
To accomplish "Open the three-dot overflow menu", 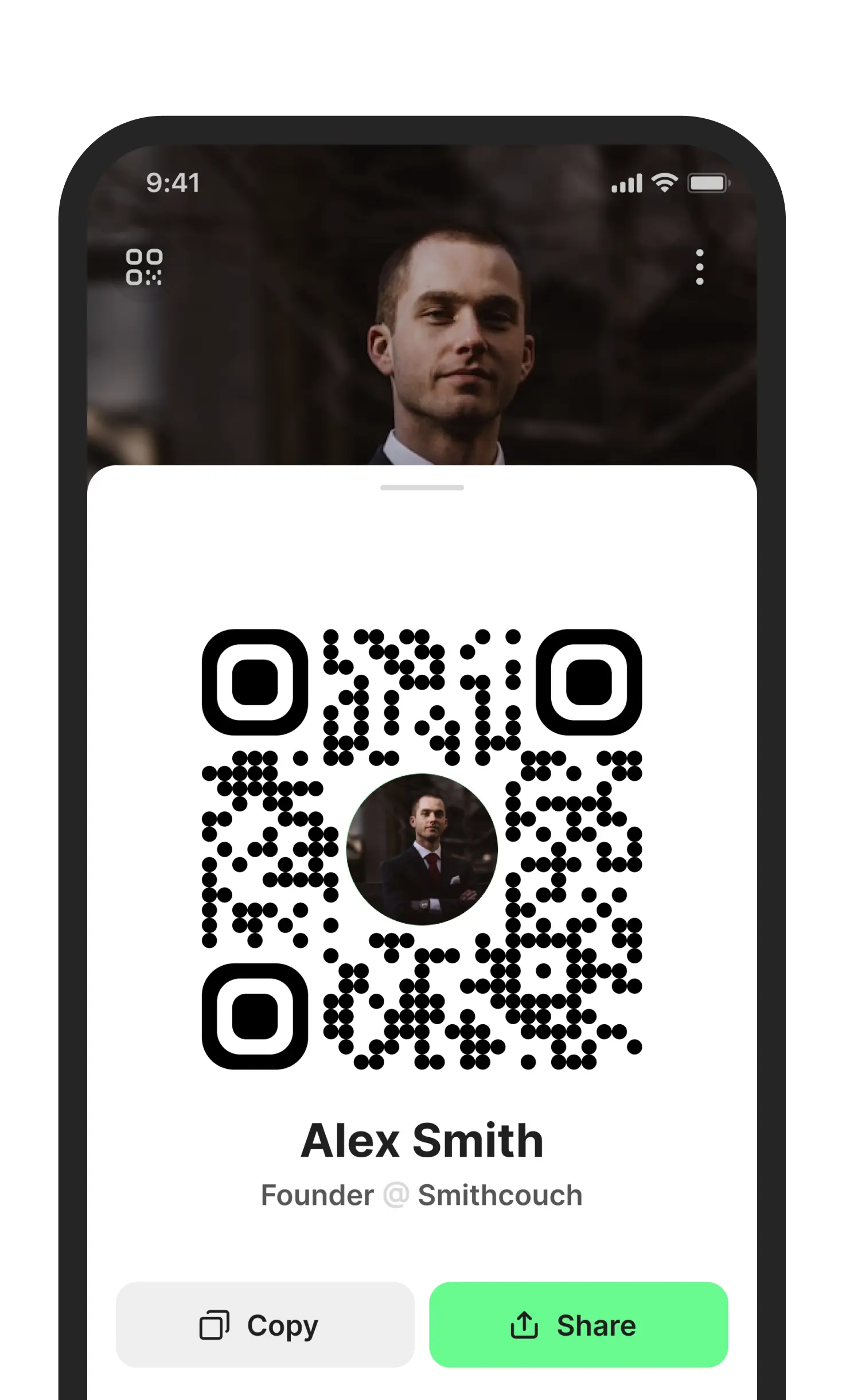I will click(700, 266).
